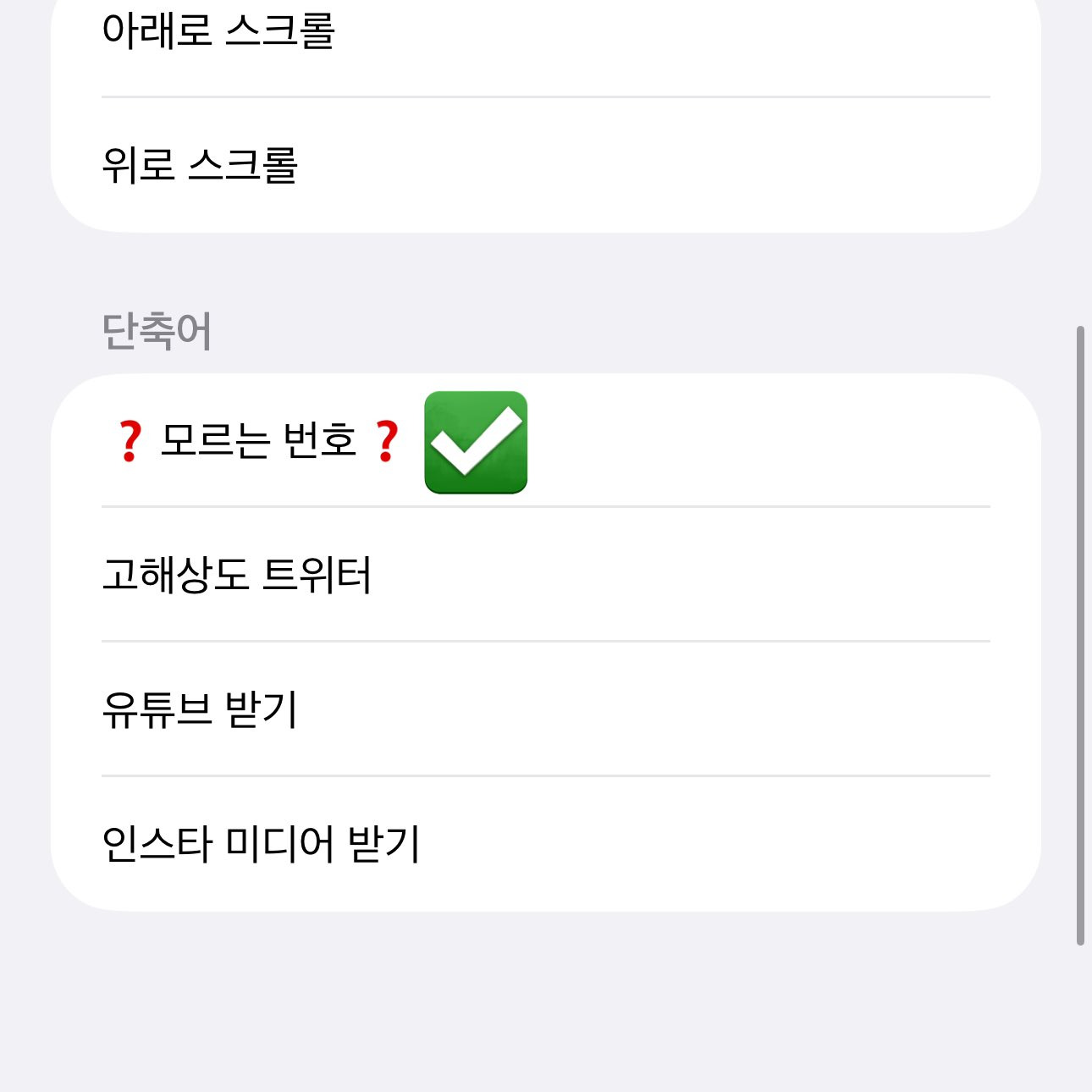Select the 아래로 스크롤 action

(x=218, y=31)
